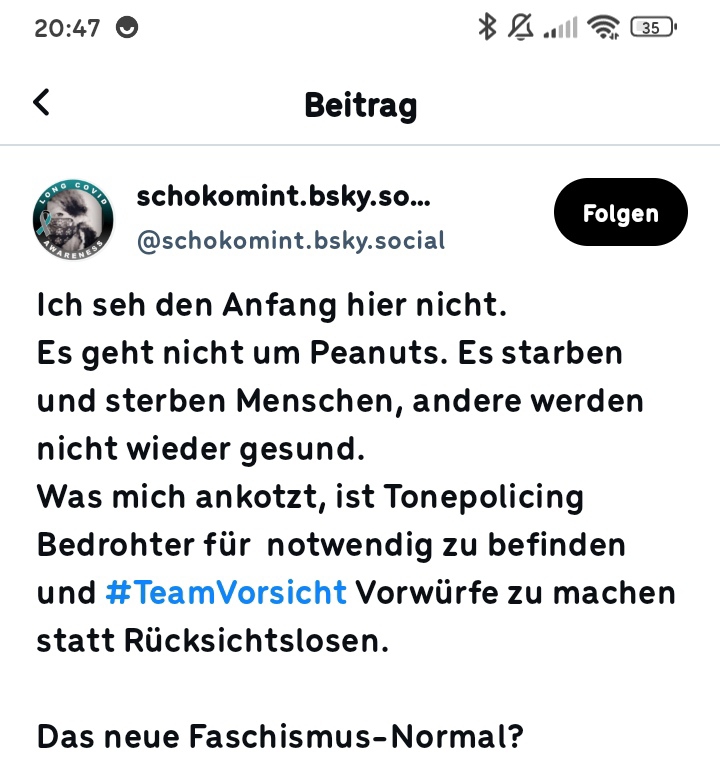
Task: Go back using the arrow
Action: [41, 102]
